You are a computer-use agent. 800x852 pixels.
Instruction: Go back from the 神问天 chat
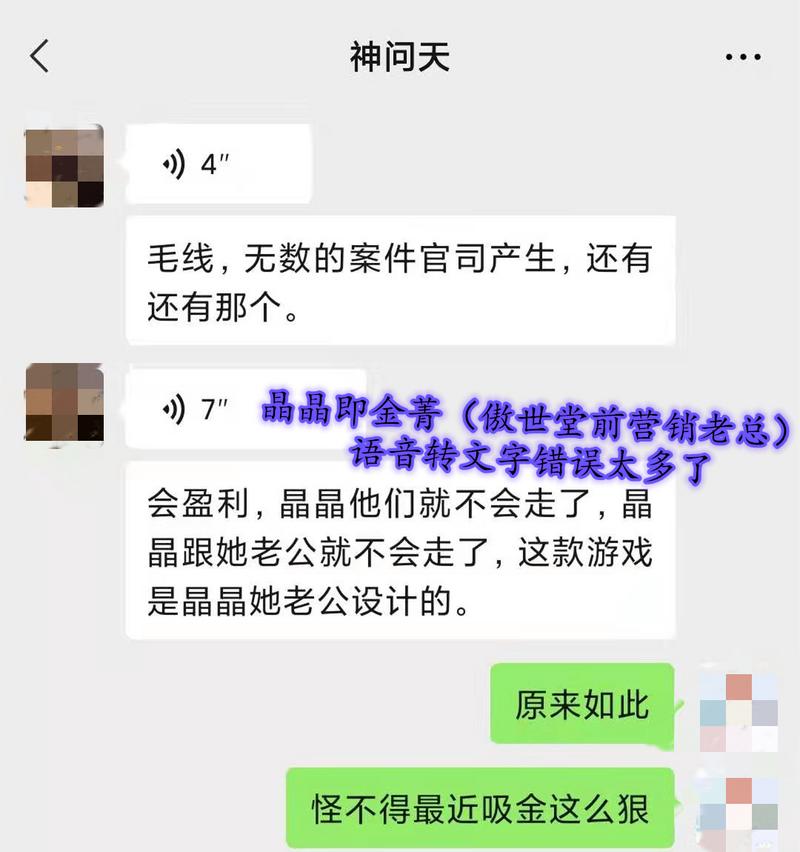pyautogui.click(x=40, y=57)
